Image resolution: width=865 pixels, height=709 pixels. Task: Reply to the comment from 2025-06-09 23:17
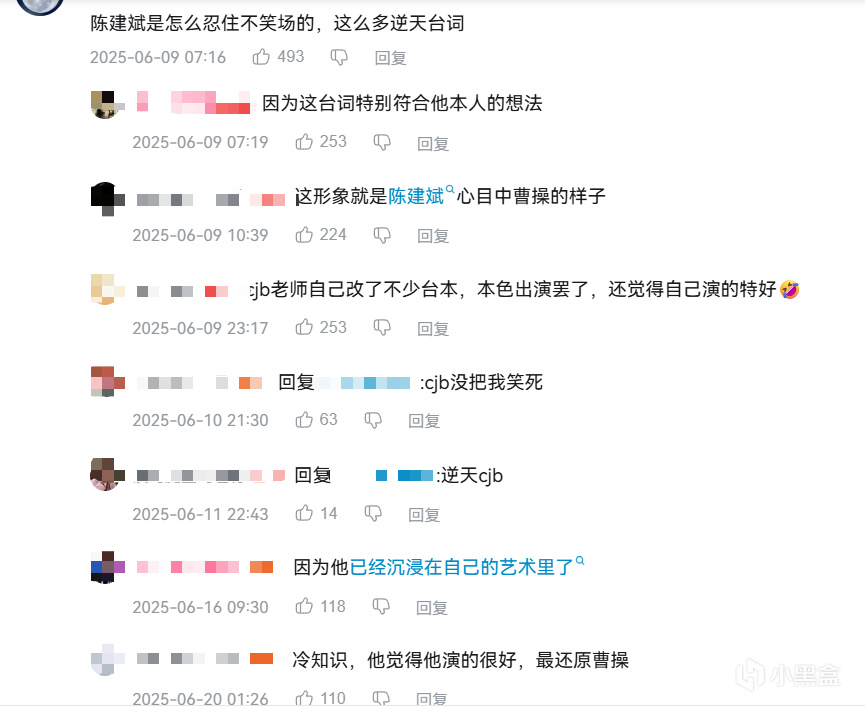click(433, 329)
